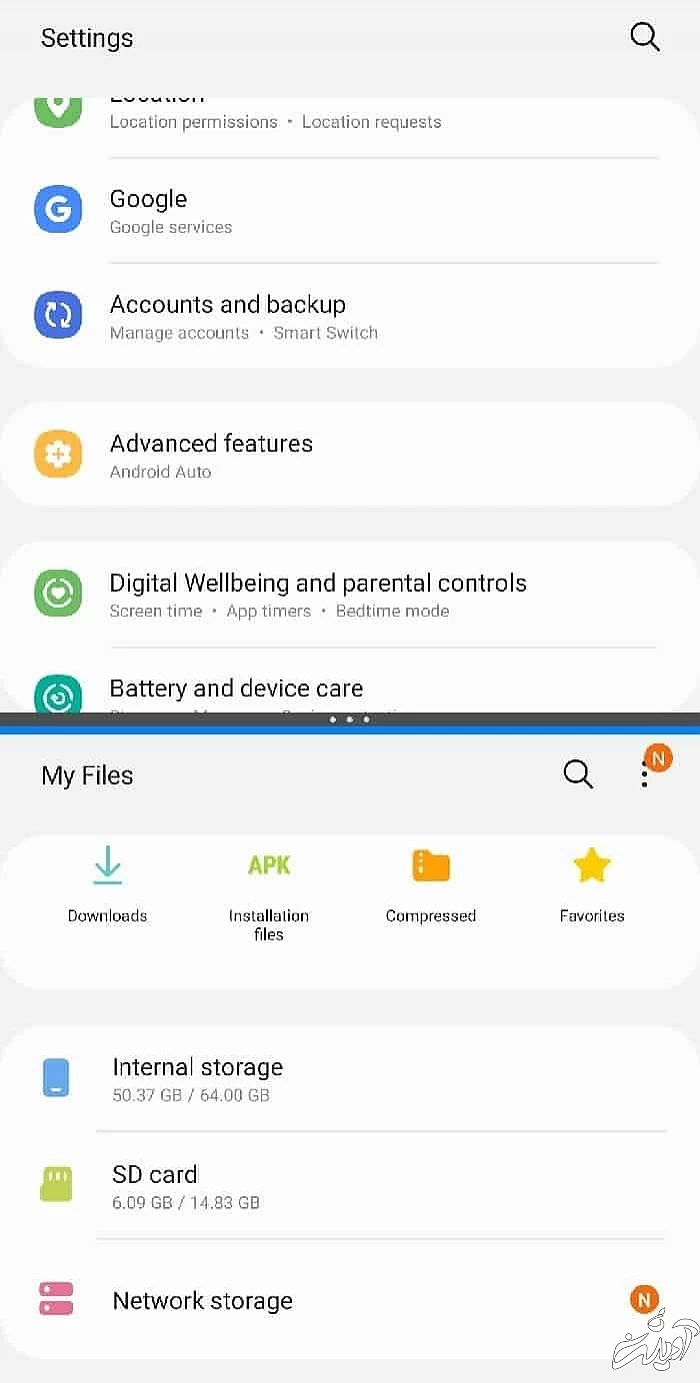This screenshot has height=1383, width=700.
Task: Tap the split-screen divider handle
Action: (350, 719)
